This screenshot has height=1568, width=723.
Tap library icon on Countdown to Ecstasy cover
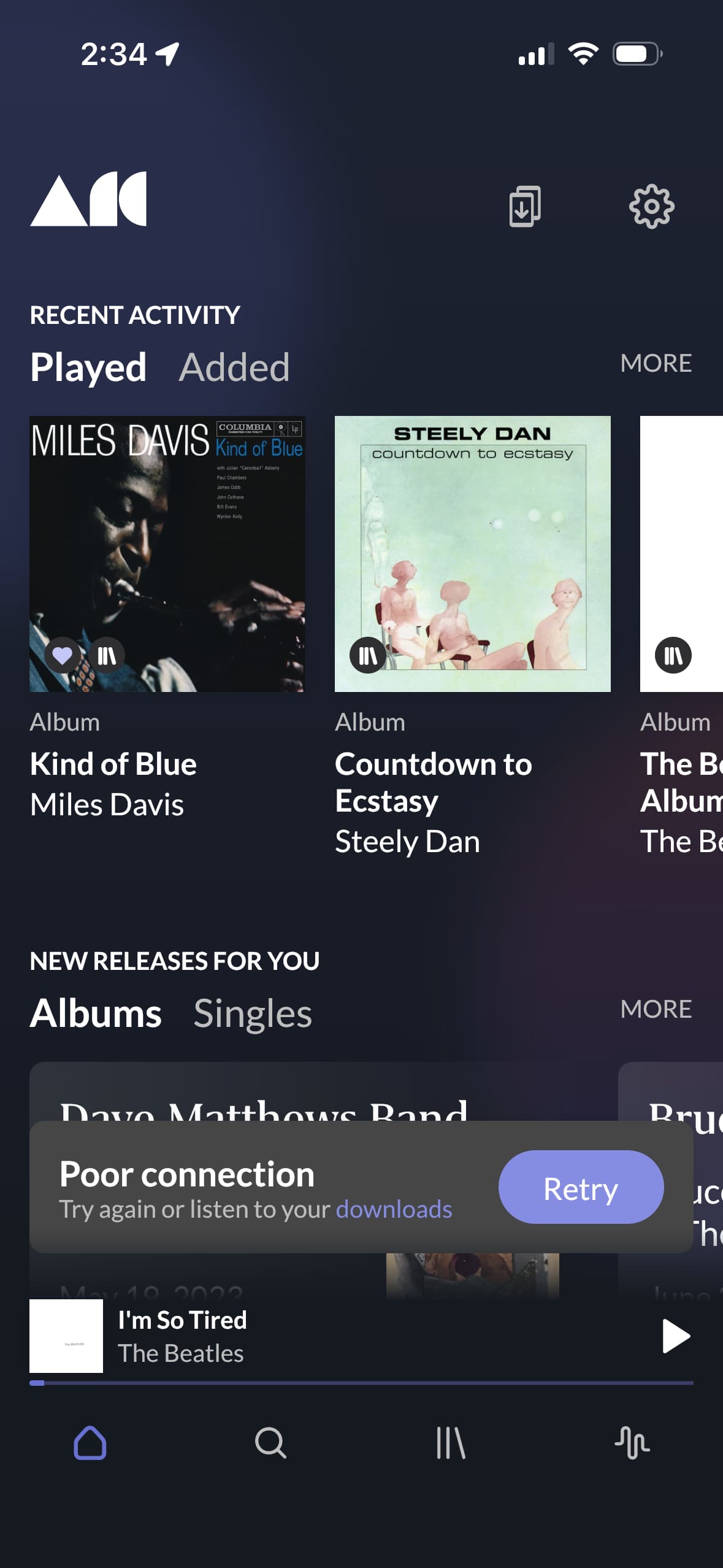(368, 656)
